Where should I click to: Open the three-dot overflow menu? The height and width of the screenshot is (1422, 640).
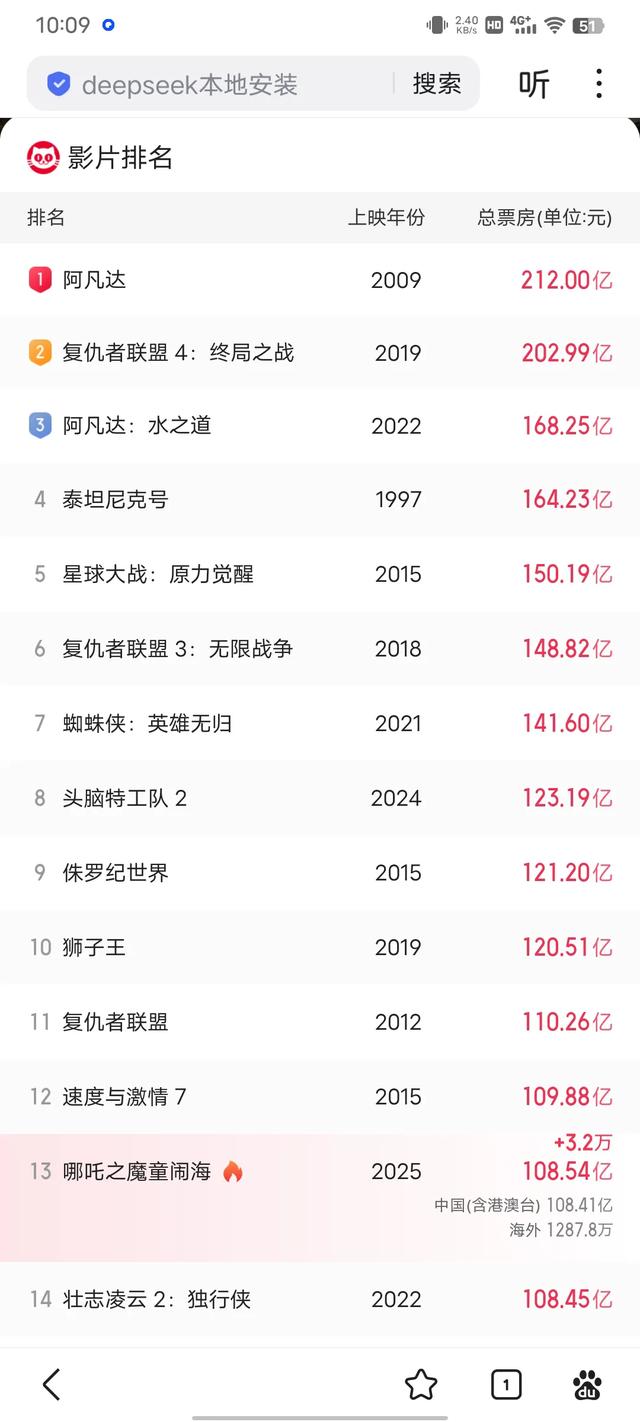(598, 84)
